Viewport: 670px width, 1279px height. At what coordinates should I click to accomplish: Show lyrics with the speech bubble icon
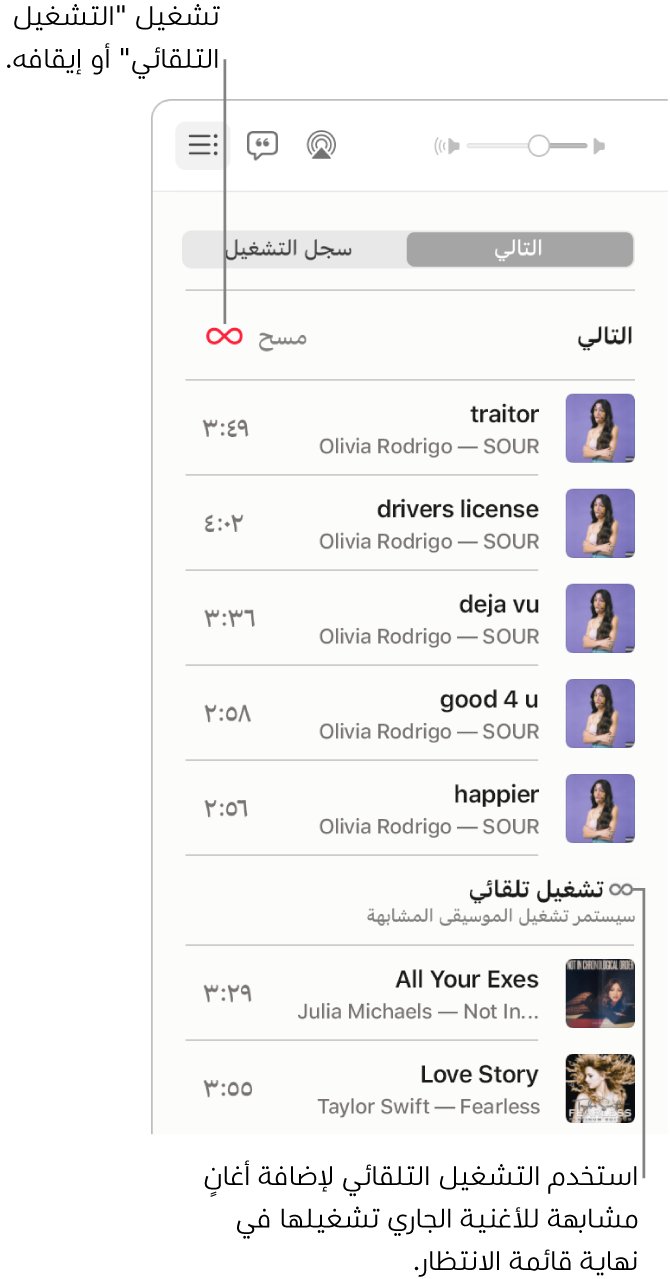pos(262,146)
